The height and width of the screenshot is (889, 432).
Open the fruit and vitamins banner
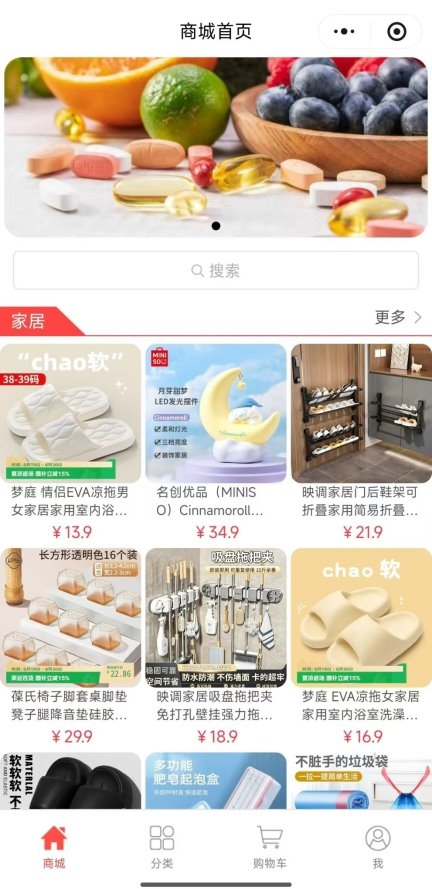point(215,147)
